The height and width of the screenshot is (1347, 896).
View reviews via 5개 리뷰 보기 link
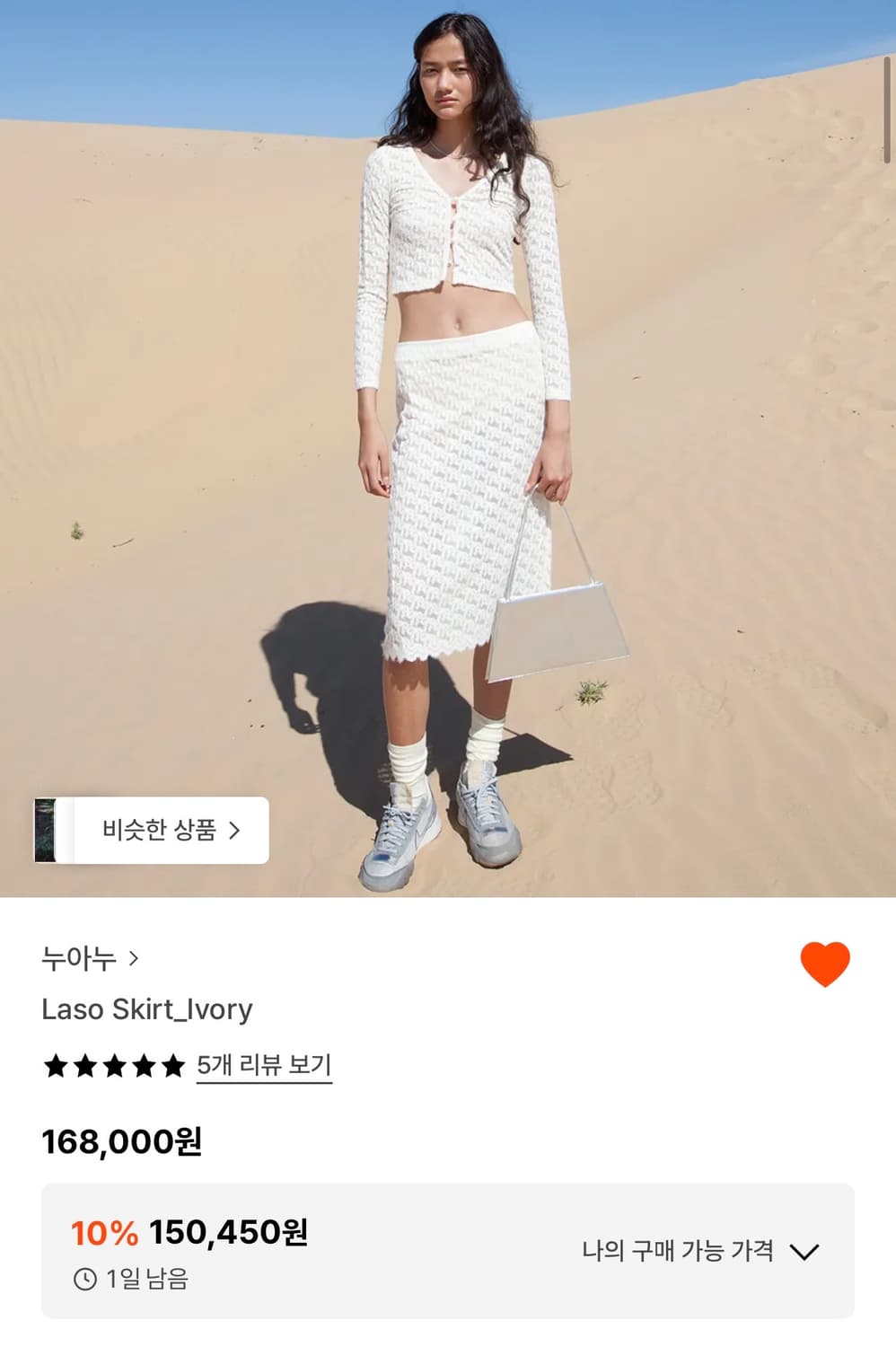pyautogui.click(x=263, y=1065)
